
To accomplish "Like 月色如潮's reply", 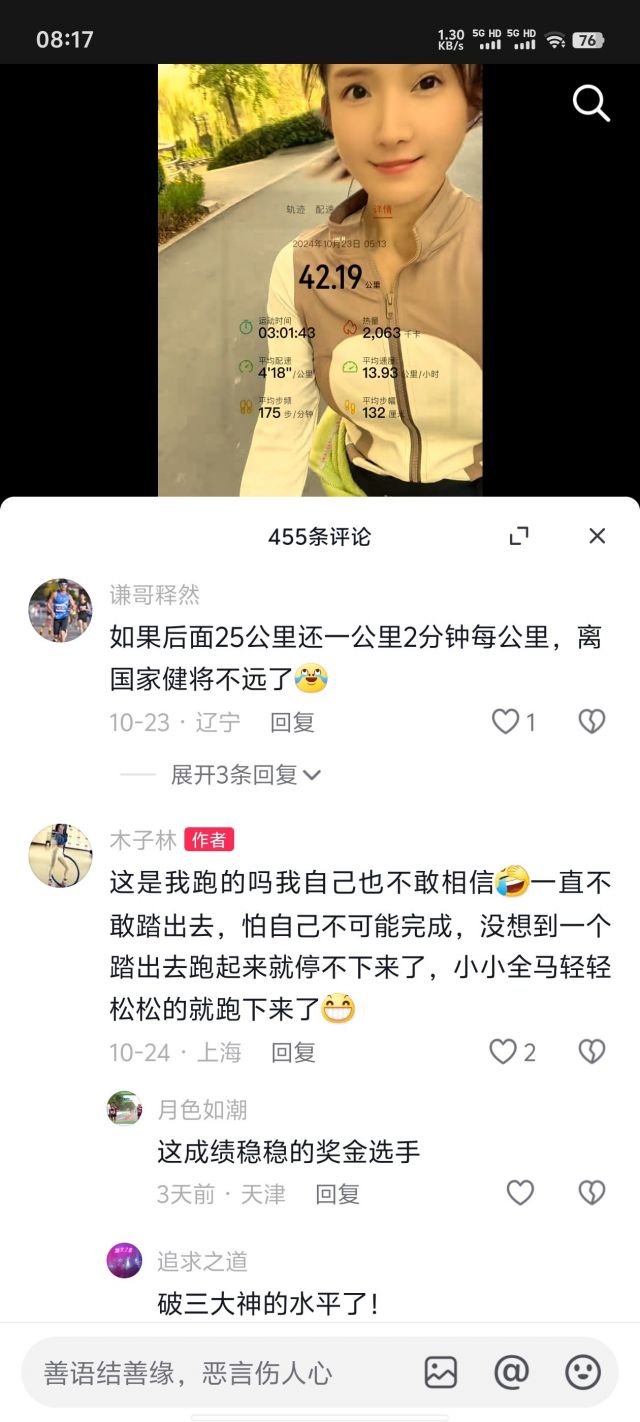I will coord(520,1193).
